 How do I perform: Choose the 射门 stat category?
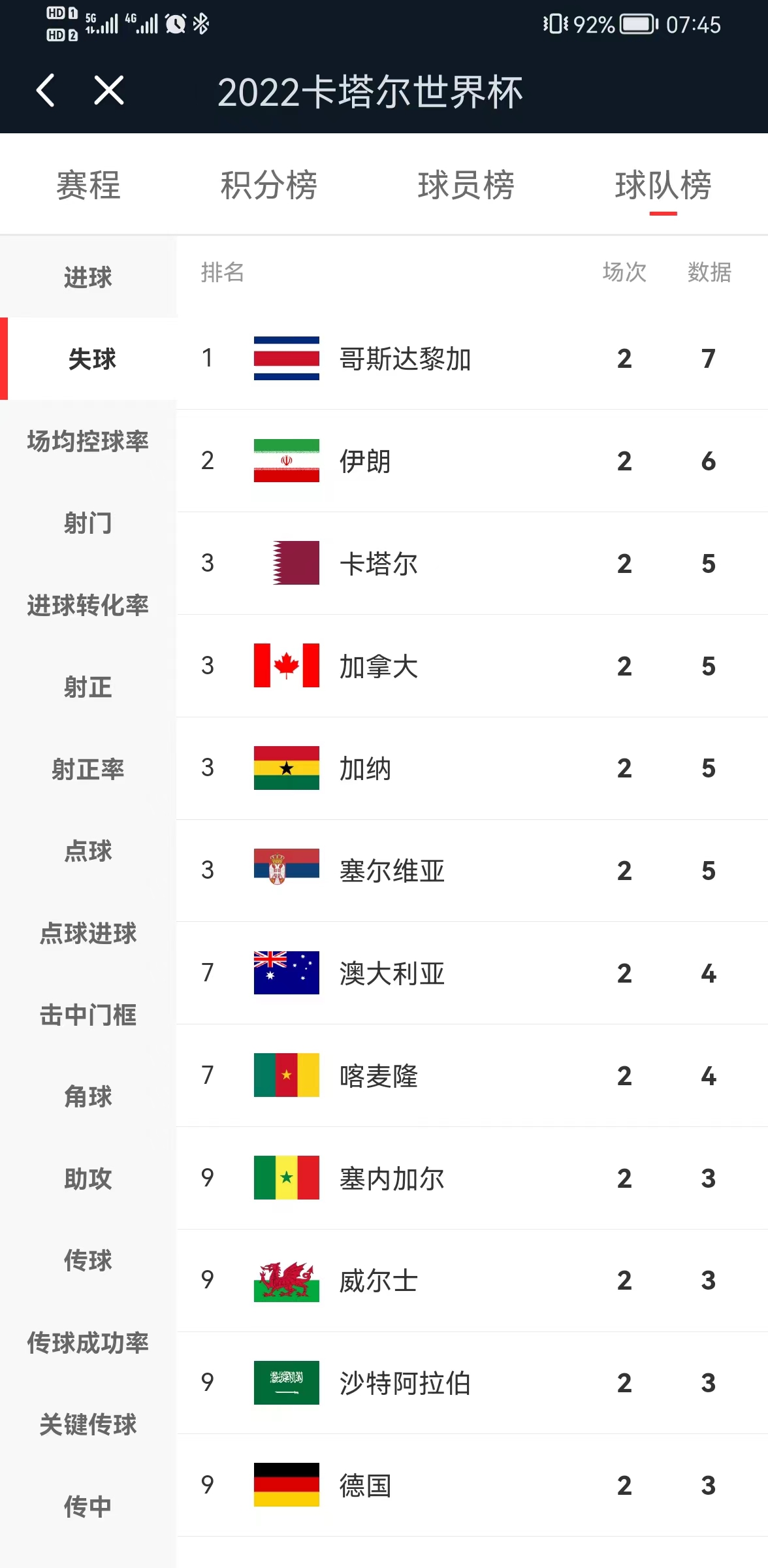(x=88, y=523)
